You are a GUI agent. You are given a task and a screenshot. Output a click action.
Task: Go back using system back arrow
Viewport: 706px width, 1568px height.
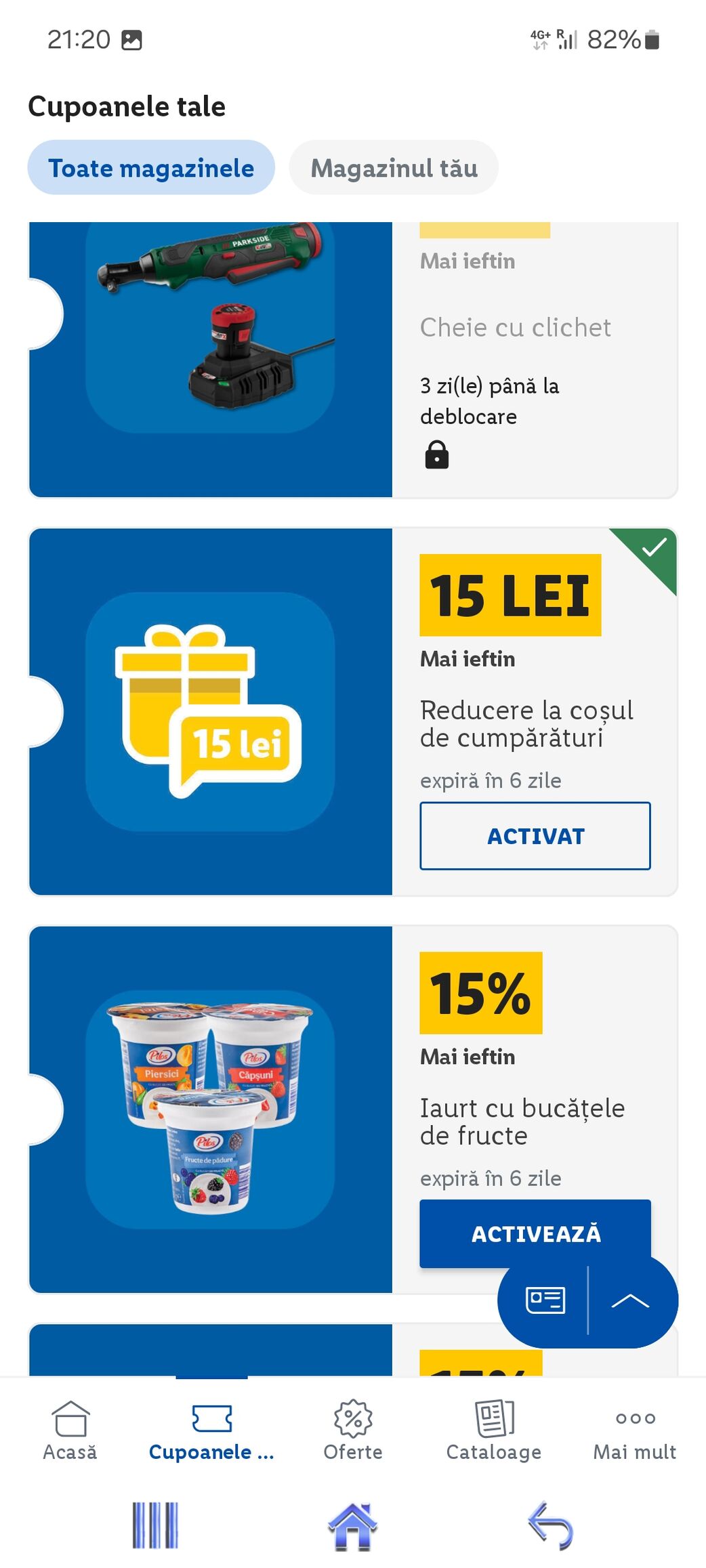coord(550,1526)
